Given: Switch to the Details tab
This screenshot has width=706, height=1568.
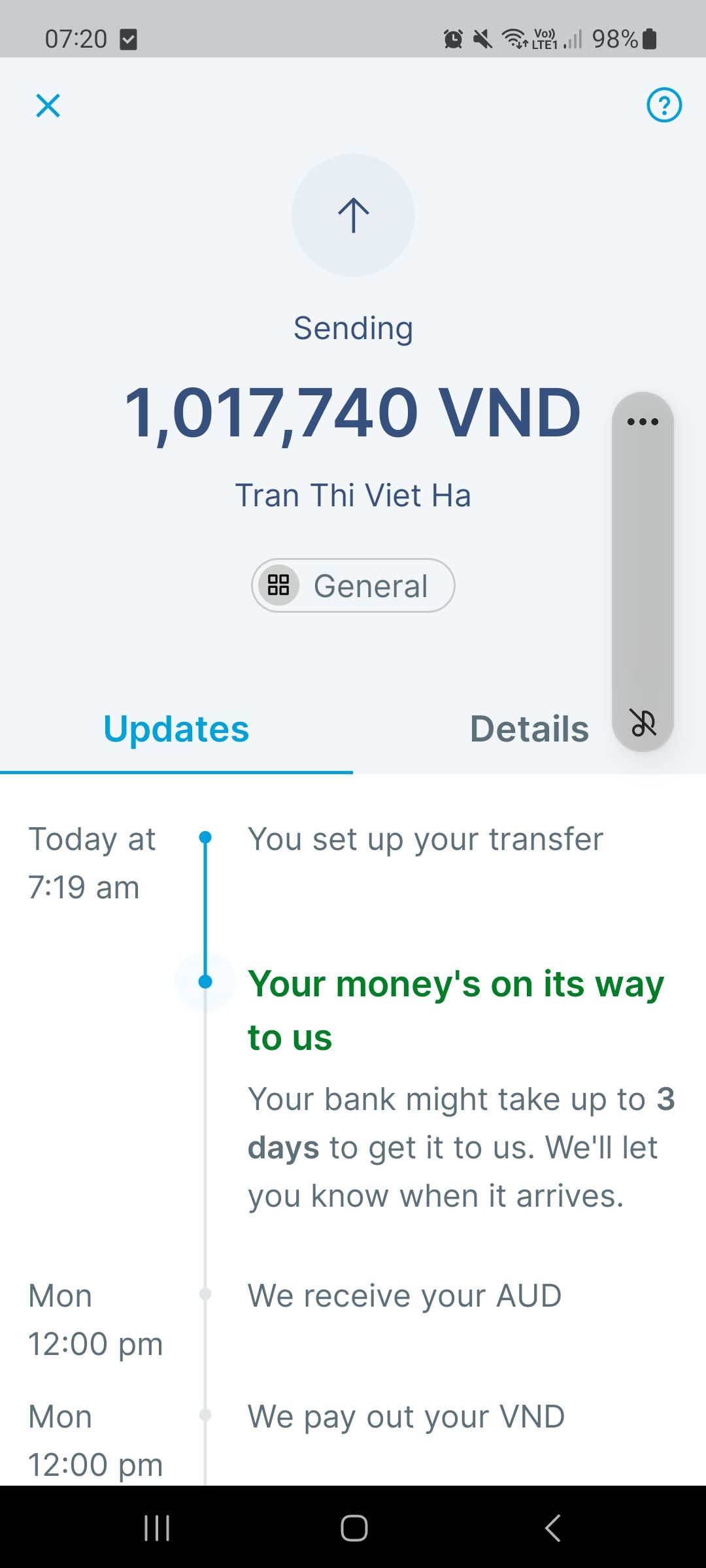Looking at the screenshot, I should point(528,729).
